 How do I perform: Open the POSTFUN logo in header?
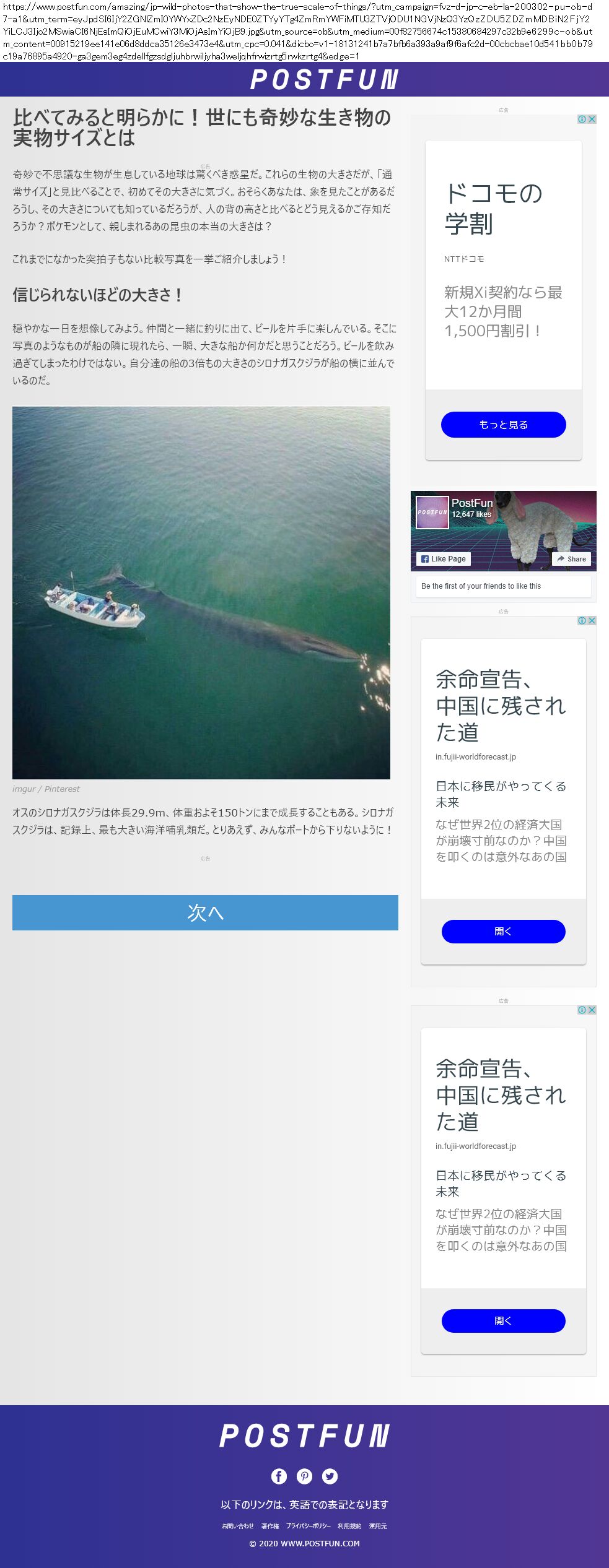coord(324,80)
